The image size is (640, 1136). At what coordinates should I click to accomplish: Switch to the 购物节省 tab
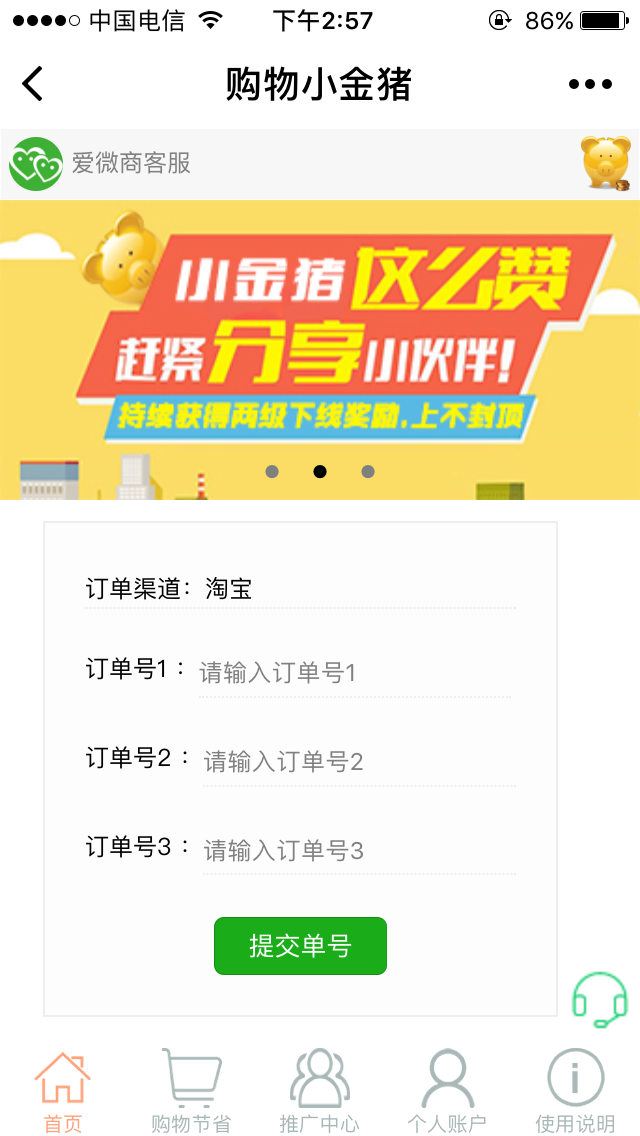[x=191, y=1092]
